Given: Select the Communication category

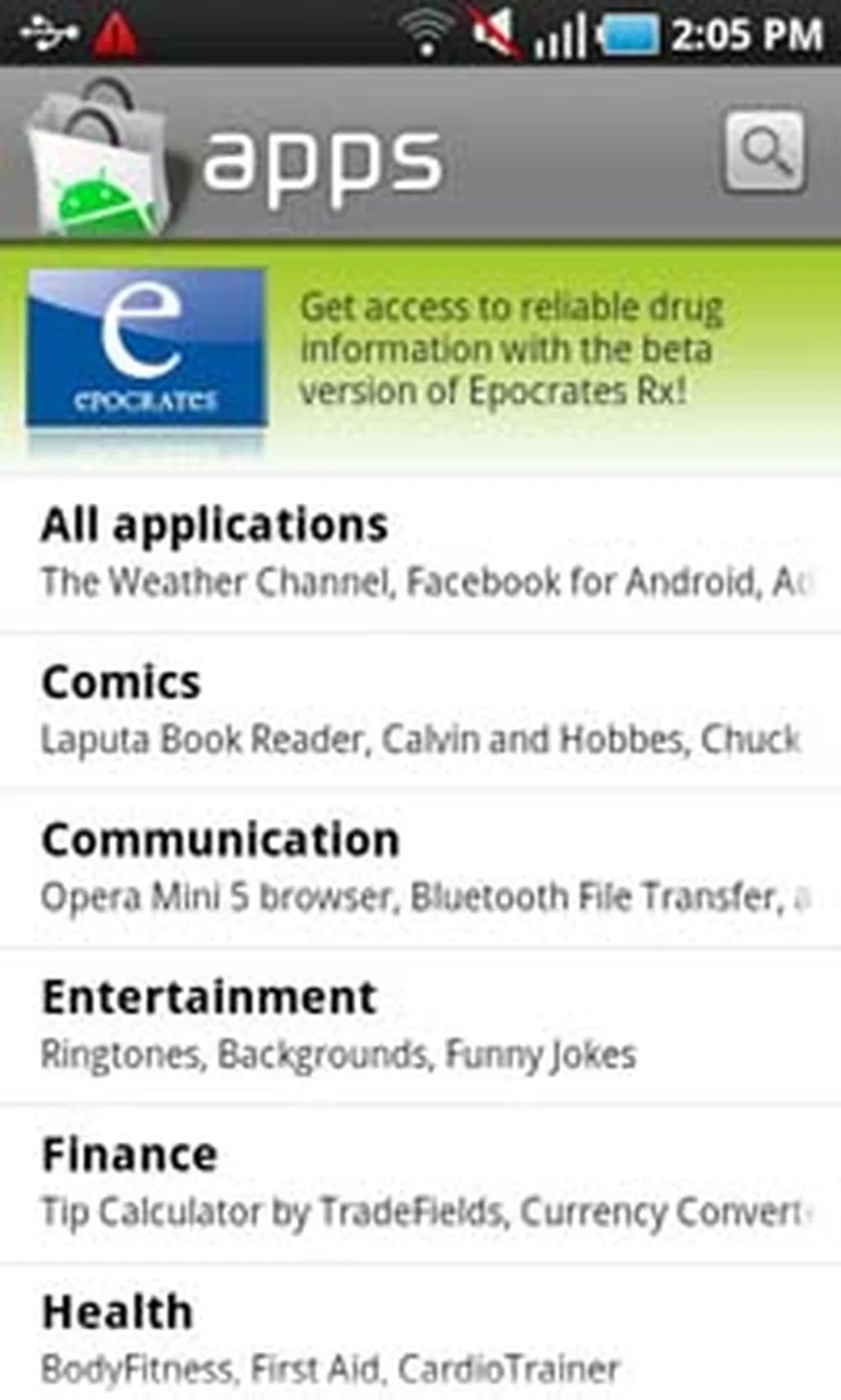Looking at the screenshot, I should click(x=420, y=868).
